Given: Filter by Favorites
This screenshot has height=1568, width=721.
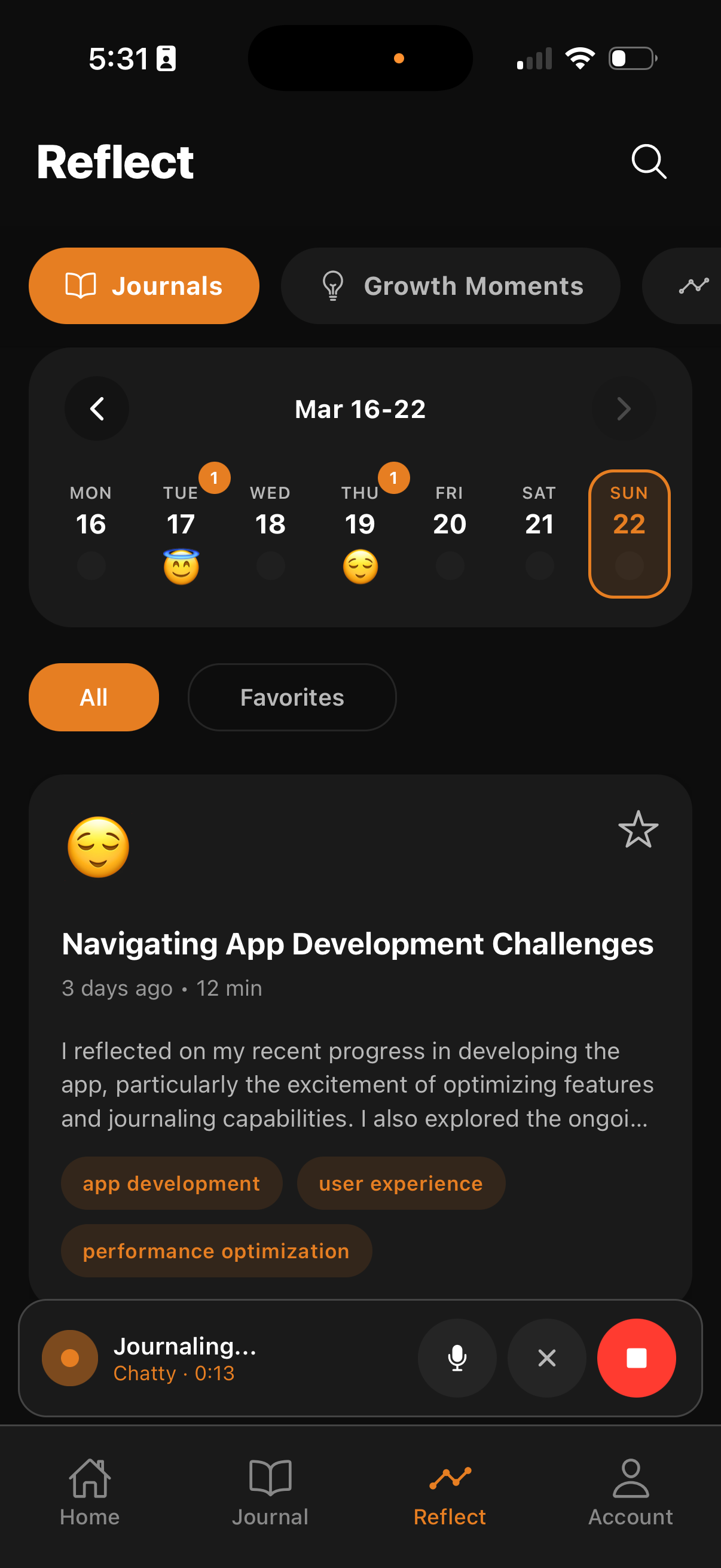Looking at the screenshot, I should (292, 697).
